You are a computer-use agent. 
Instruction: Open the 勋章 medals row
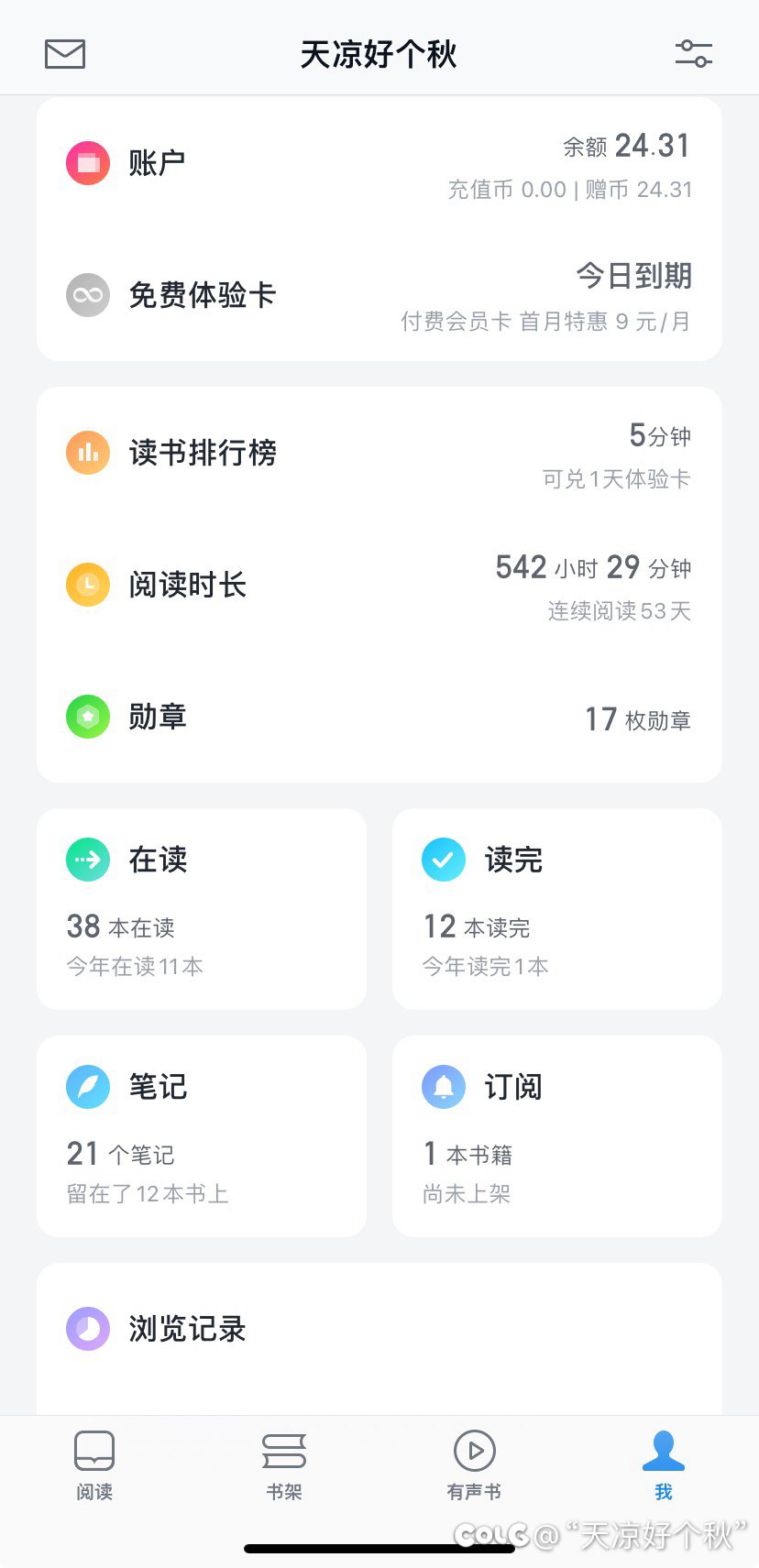tap(379, 717)
